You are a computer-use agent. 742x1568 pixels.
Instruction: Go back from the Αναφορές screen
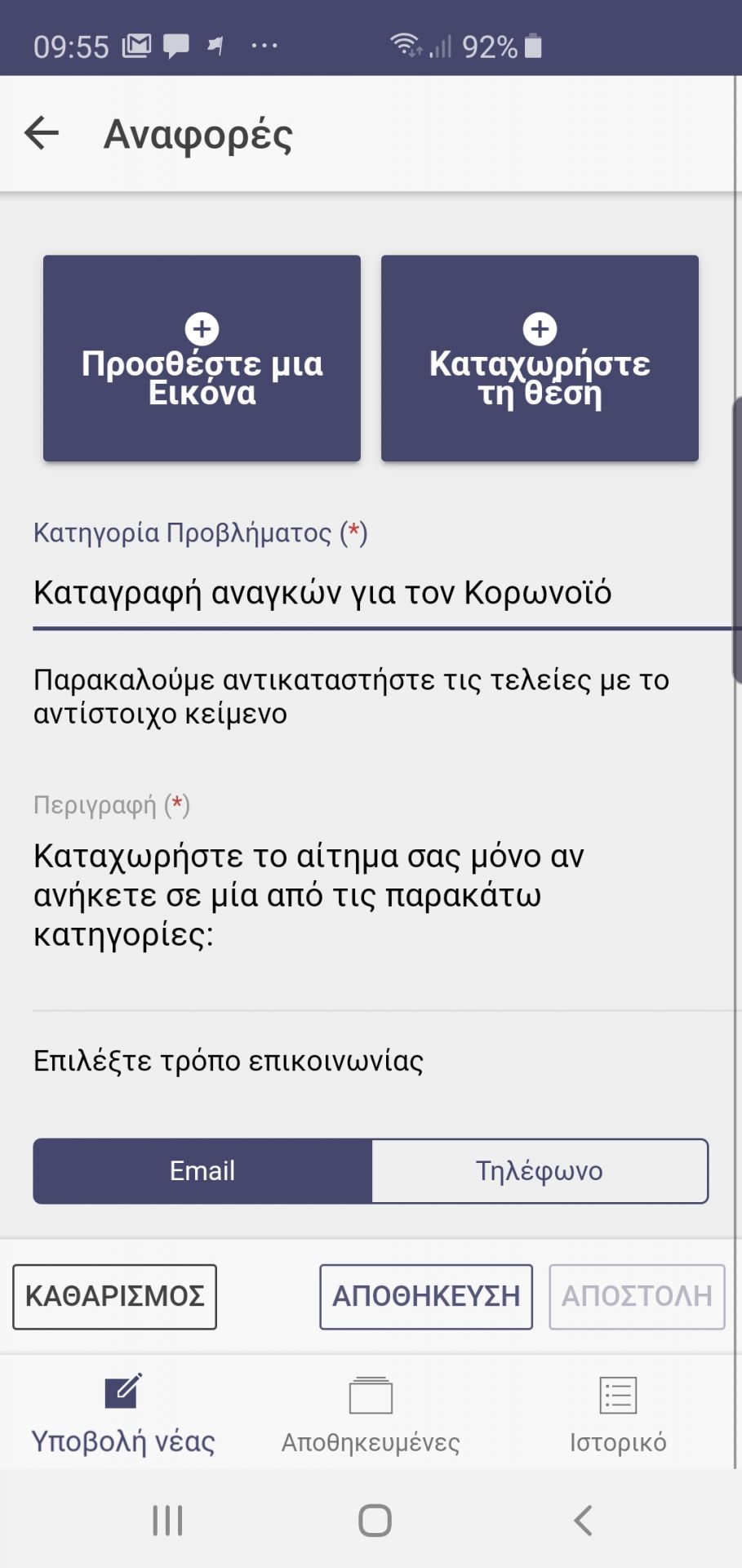point(42,133)
